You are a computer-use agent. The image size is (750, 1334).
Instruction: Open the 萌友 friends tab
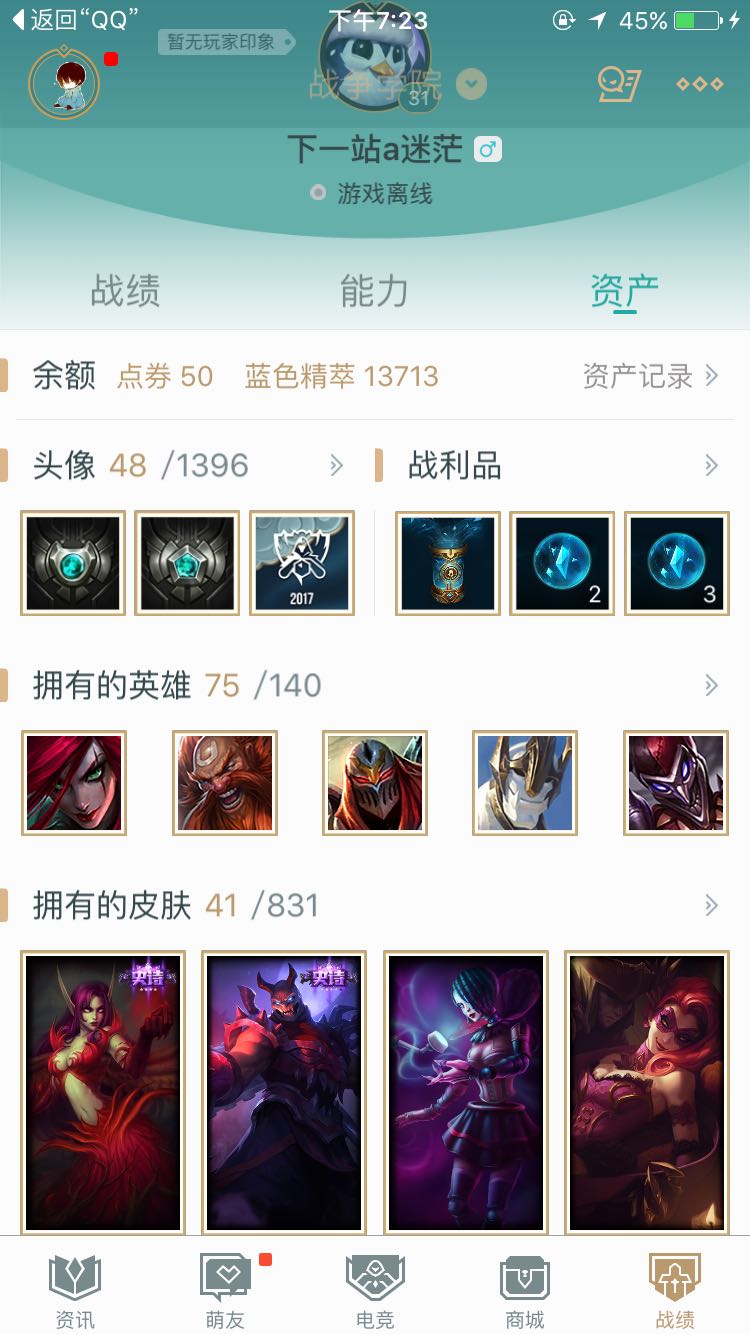[x=225, y=1290]
